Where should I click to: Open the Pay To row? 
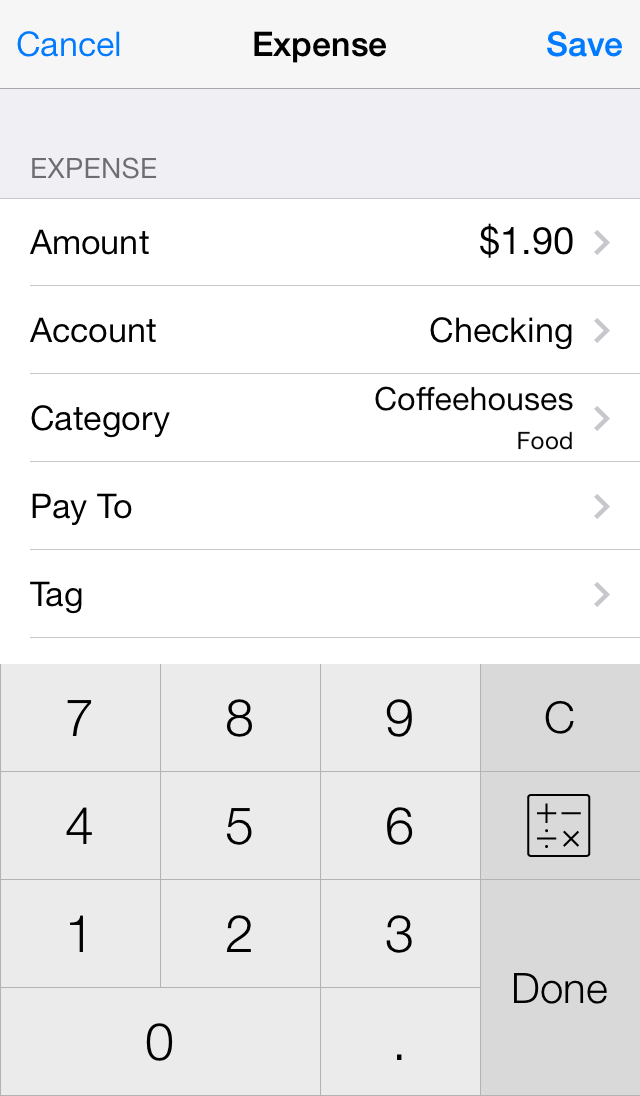pyautogui.click(x=320, y=506)
